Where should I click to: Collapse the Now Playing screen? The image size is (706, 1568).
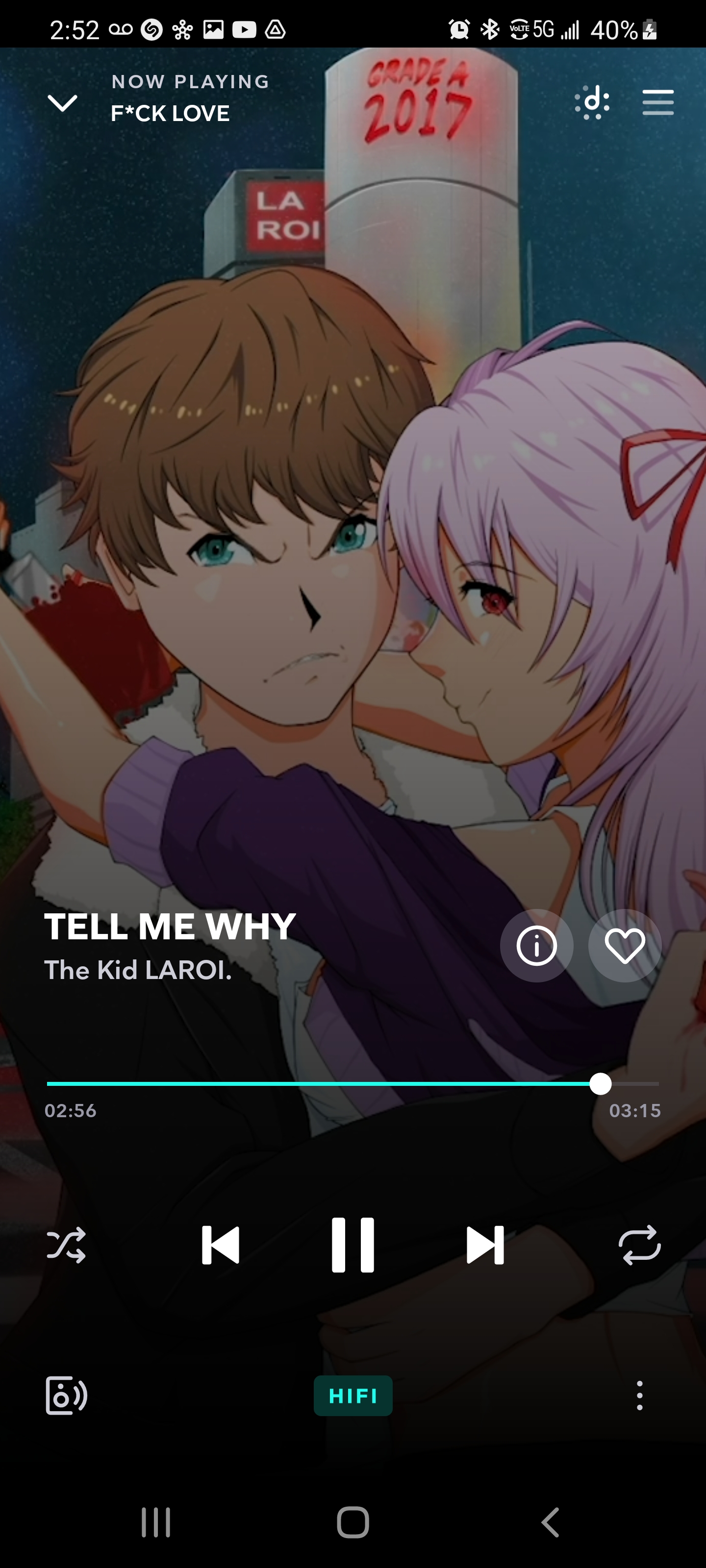(x=62, y=103)
